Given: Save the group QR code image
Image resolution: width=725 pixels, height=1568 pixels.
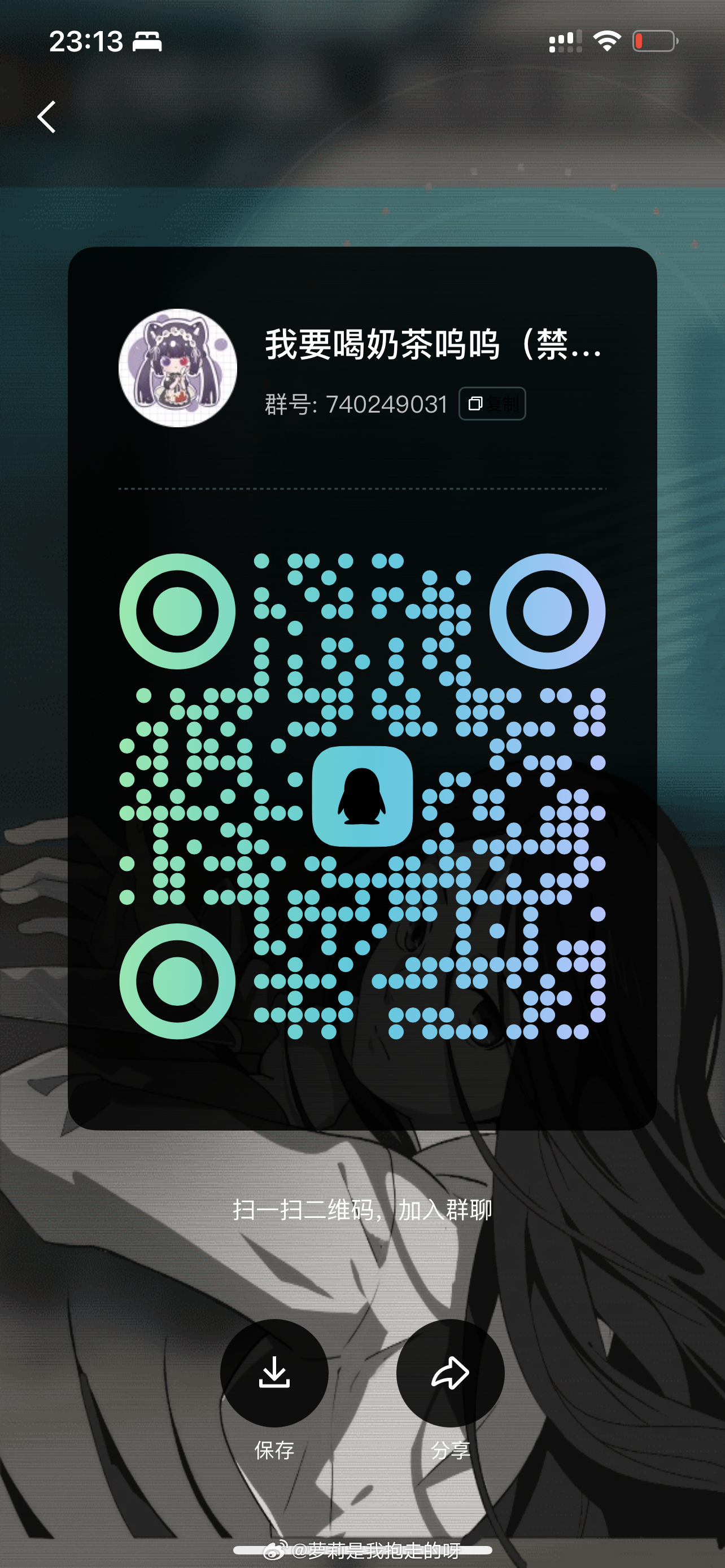Looking at the screenshot, I should coord(274,1373).
